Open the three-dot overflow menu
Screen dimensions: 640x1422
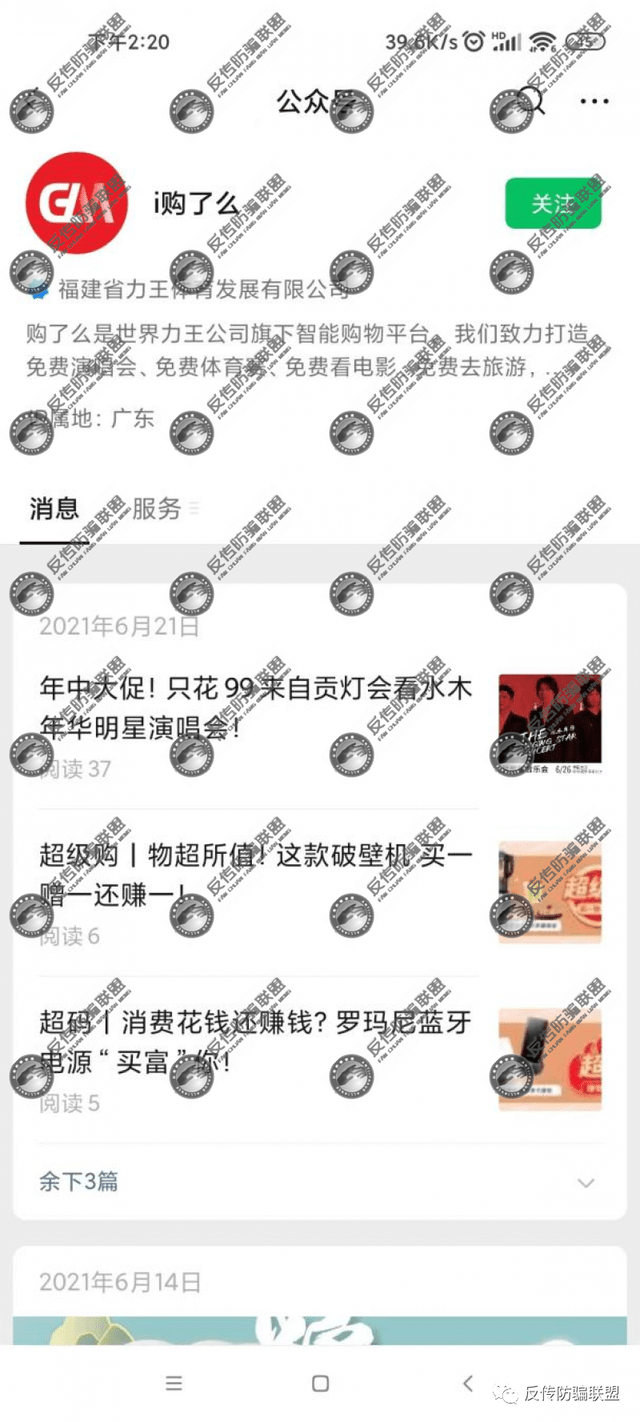tap(594, 101)
